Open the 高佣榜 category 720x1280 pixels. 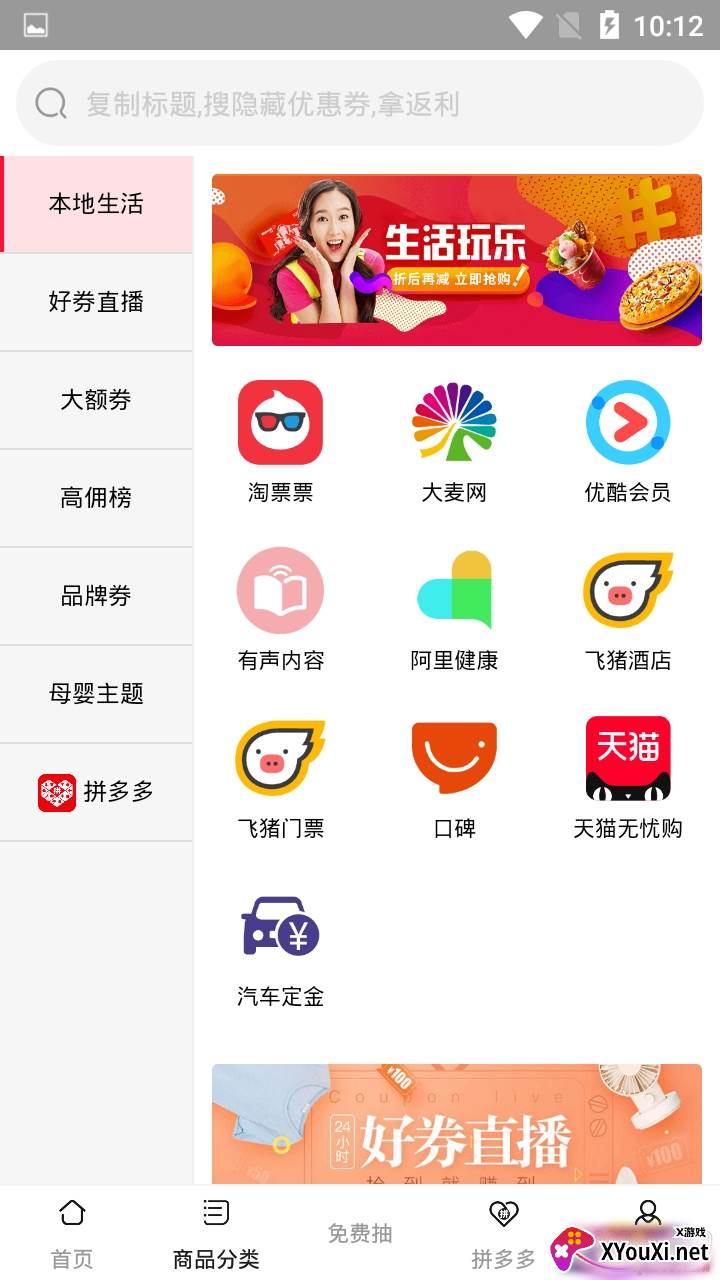click(96, 497)
